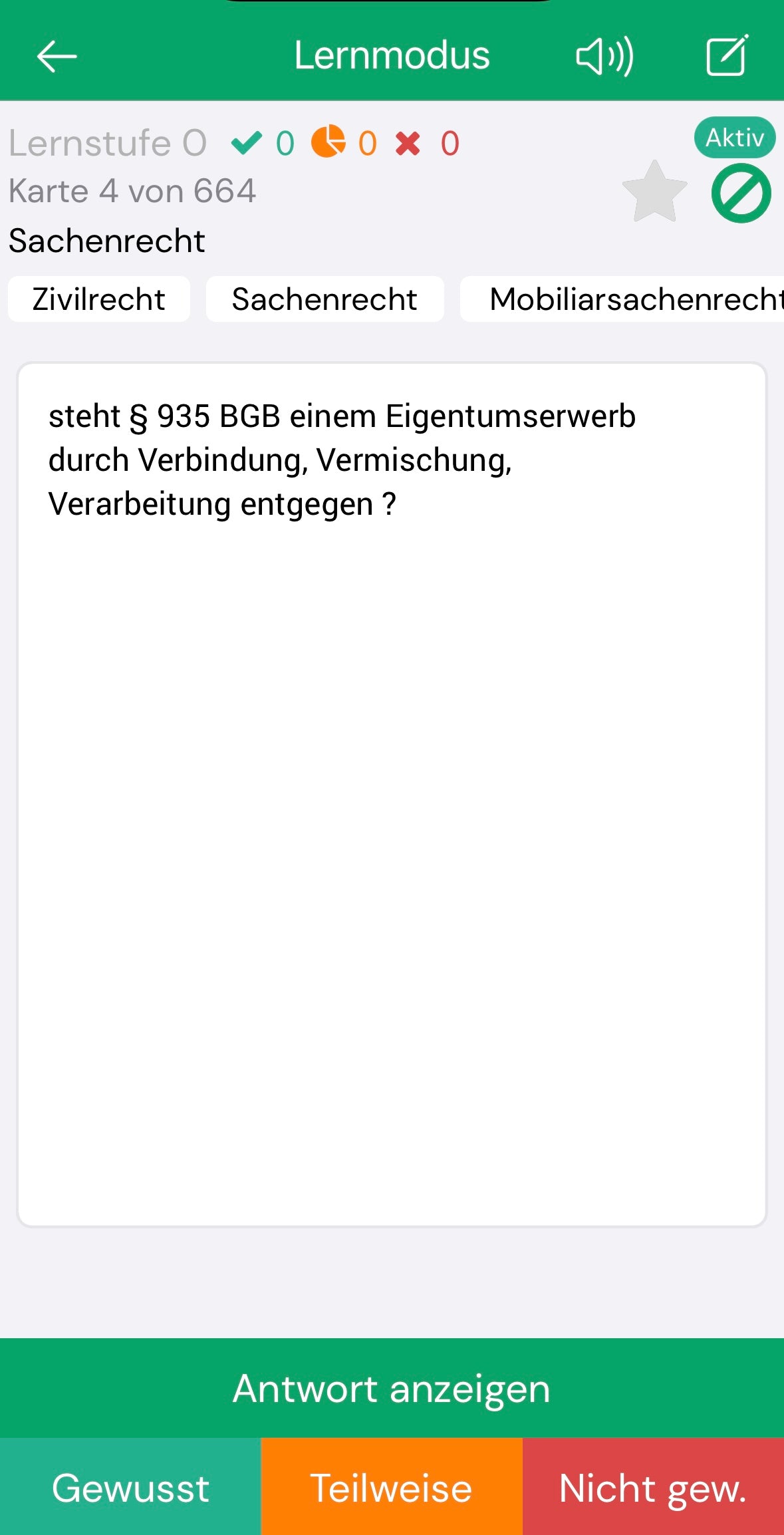Edit this flashcard
784x1535 pixels.
click(x=727, y=56)
